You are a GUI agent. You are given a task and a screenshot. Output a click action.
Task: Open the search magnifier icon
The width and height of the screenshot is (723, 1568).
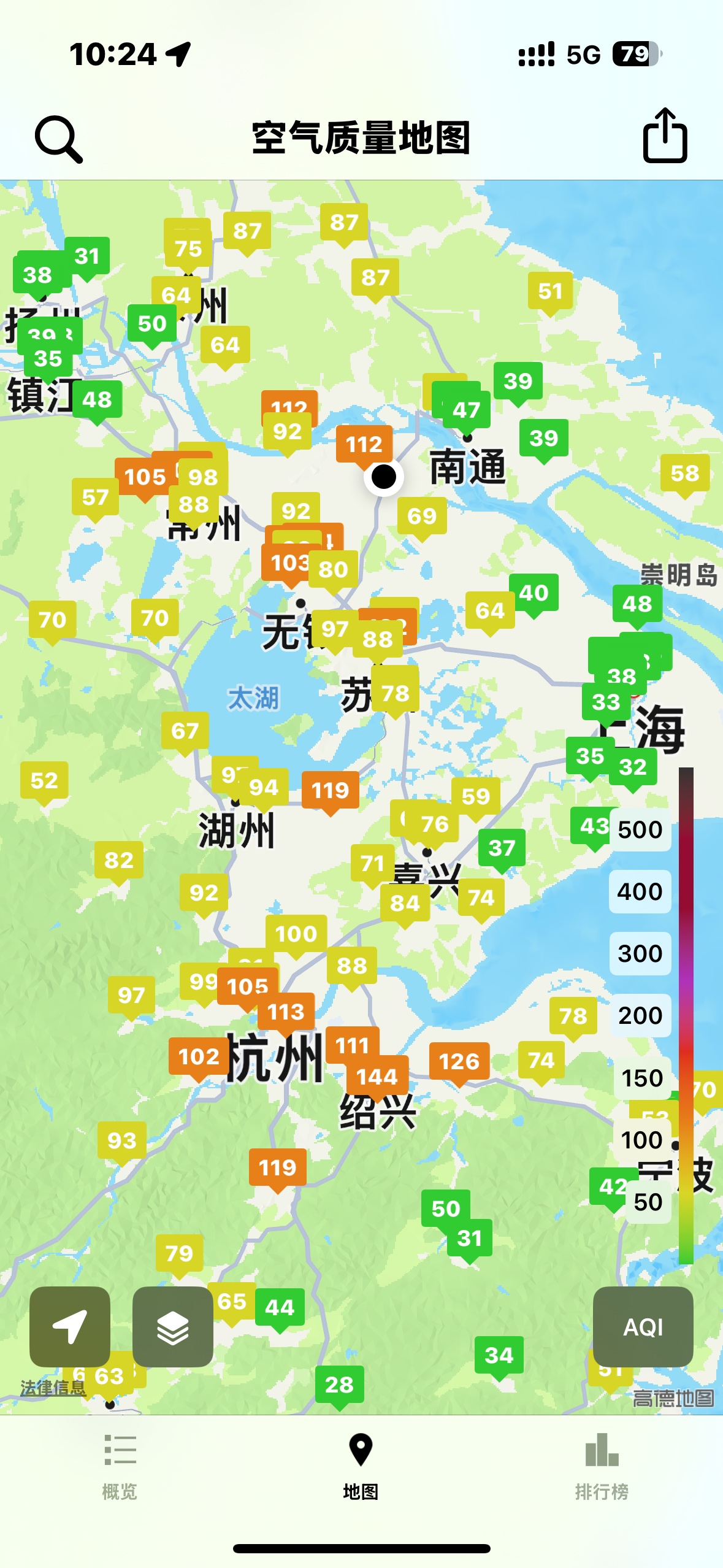click(x=58, y=139)
